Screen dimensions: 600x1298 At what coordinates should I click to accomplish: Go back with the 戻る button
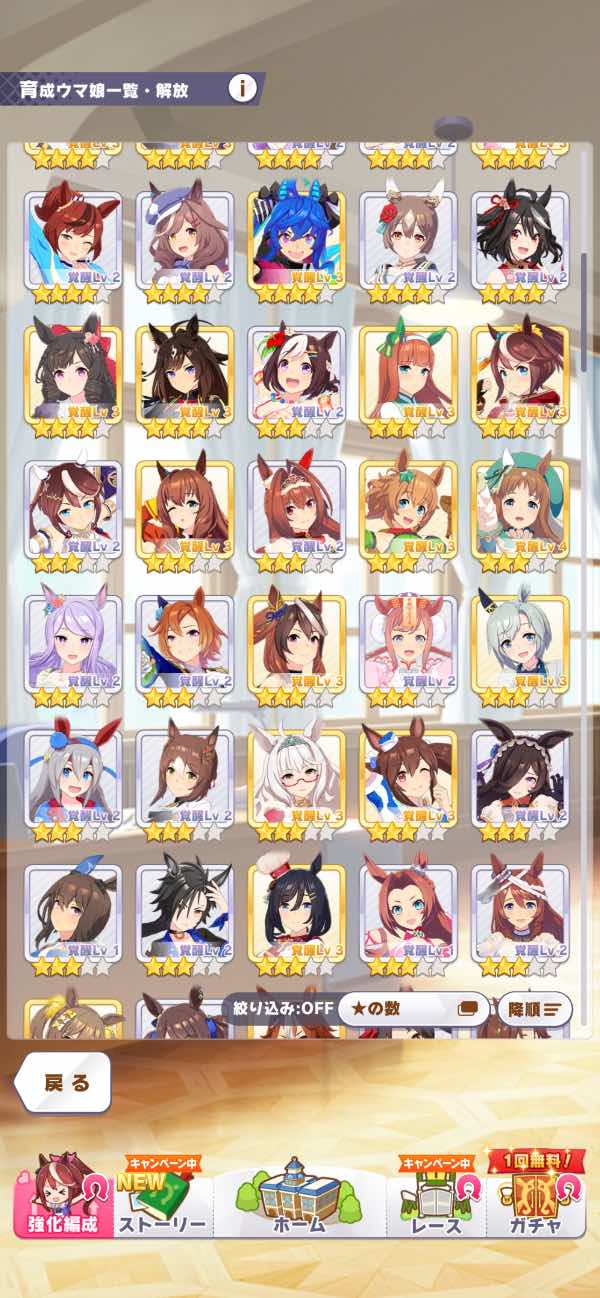[65, 1082]
